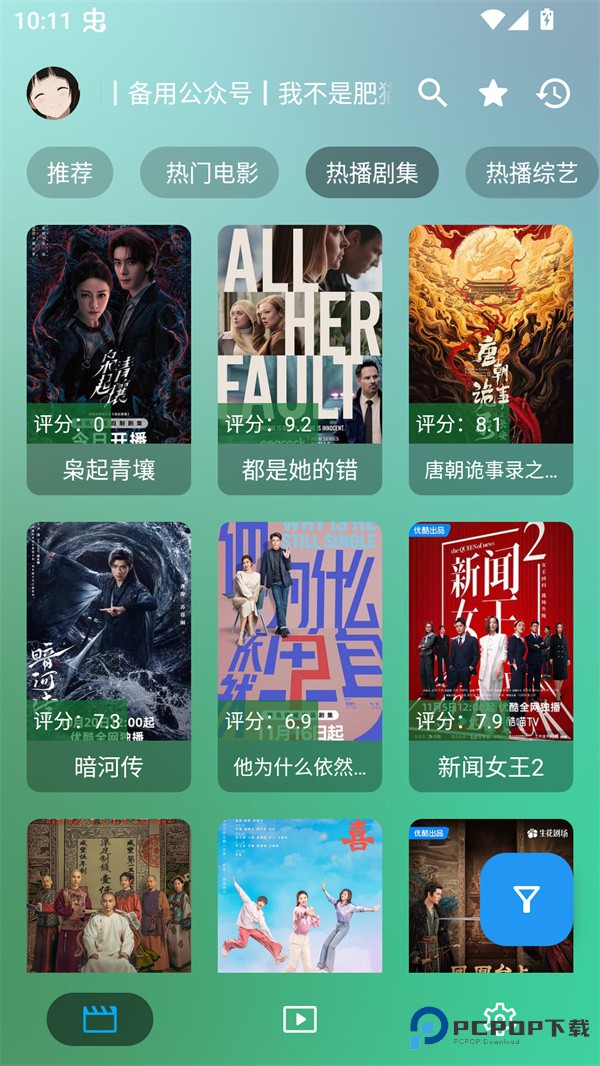This screenshot has height=1066, width=600.
Task: Open the drama 暗河传
Action: [109, 655]
